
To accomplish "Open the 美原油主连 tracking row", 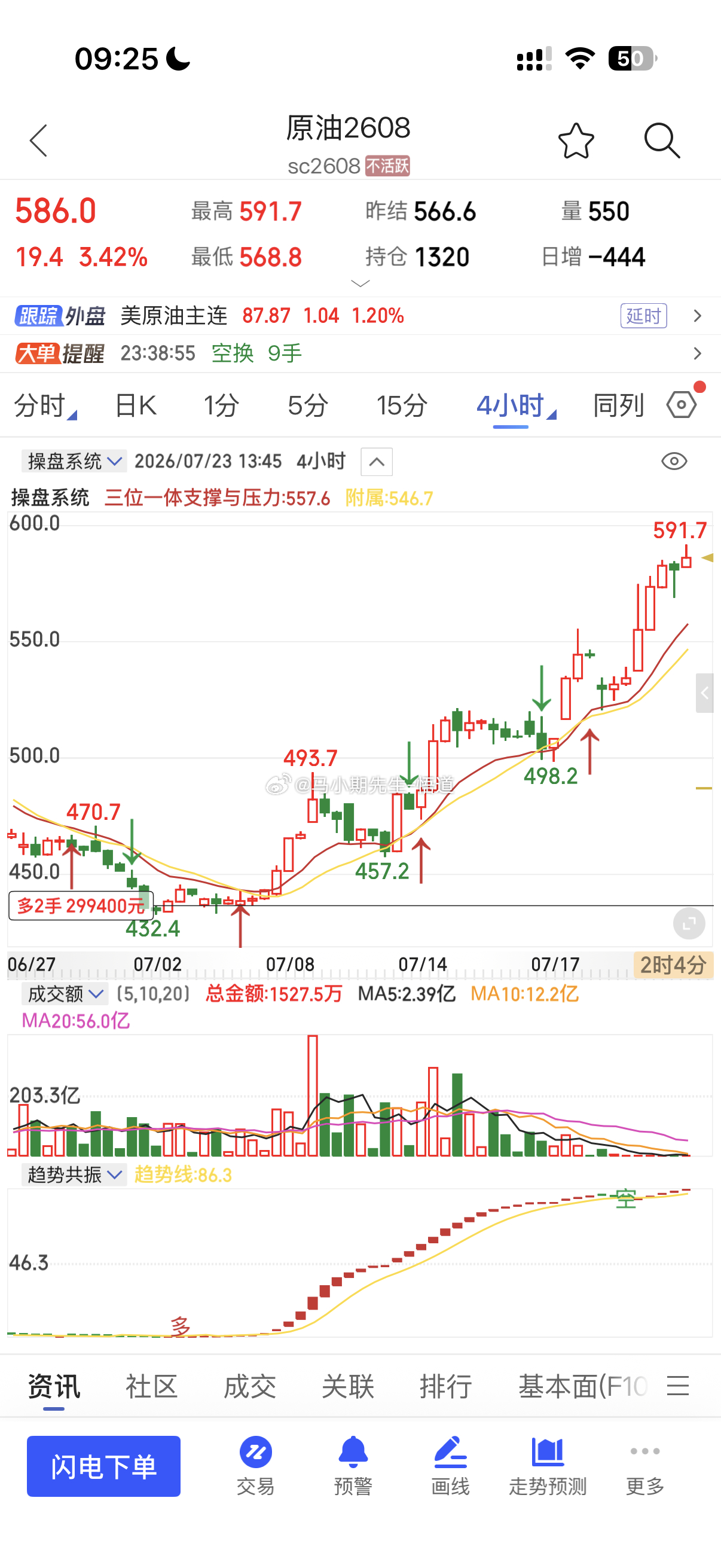I will tap(360, 315).
